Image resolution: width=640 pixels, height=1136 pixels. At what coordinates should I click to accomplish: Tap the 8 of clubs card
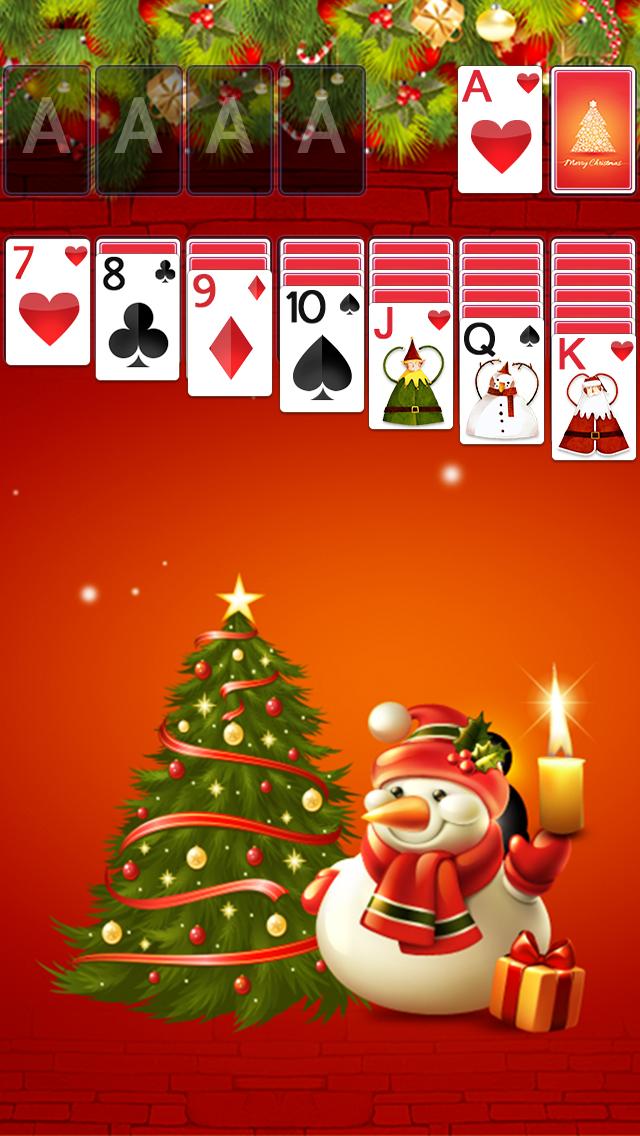click(x=138, y=318)
